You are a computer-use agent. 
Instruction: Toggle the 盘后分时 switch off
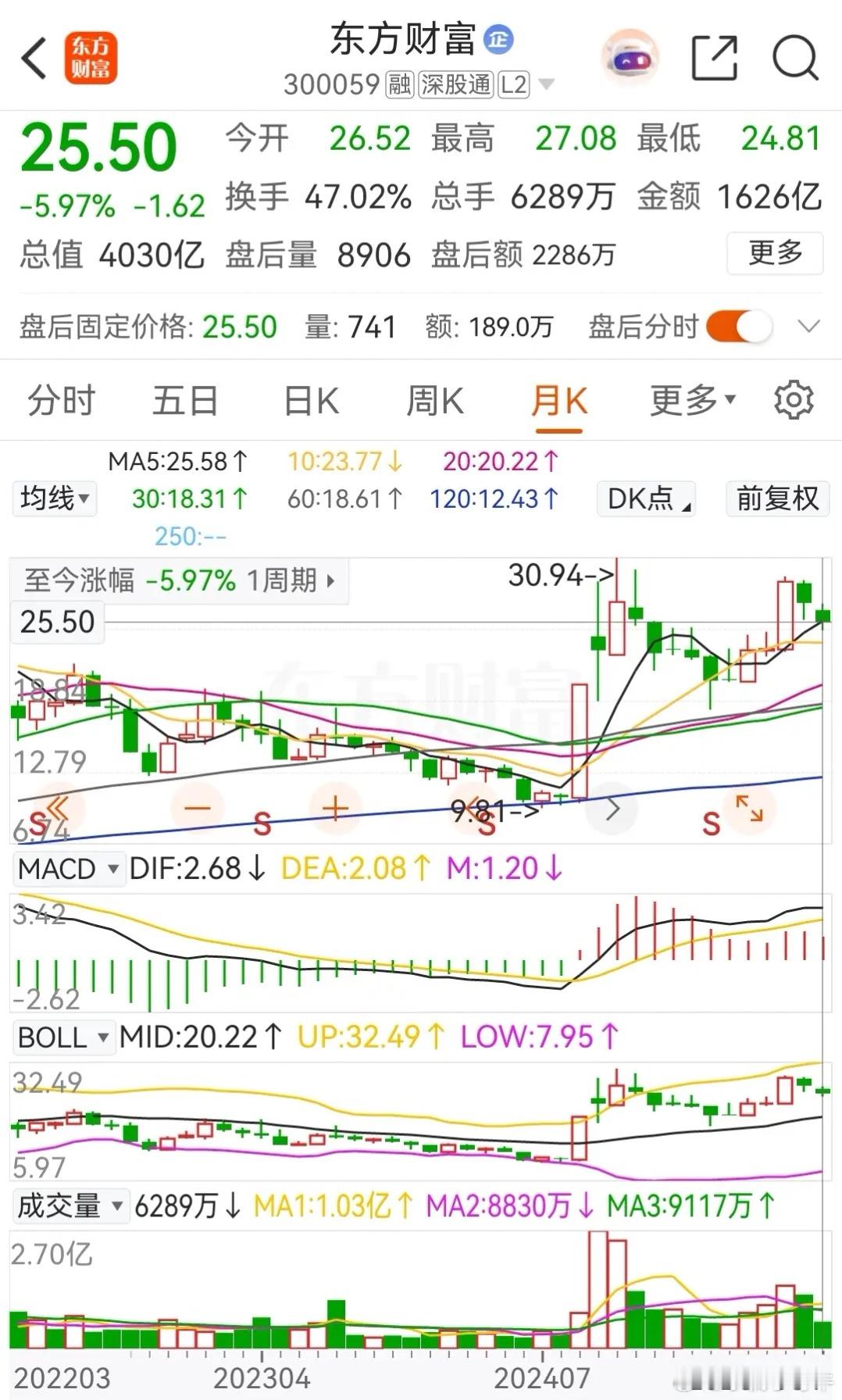738,327
